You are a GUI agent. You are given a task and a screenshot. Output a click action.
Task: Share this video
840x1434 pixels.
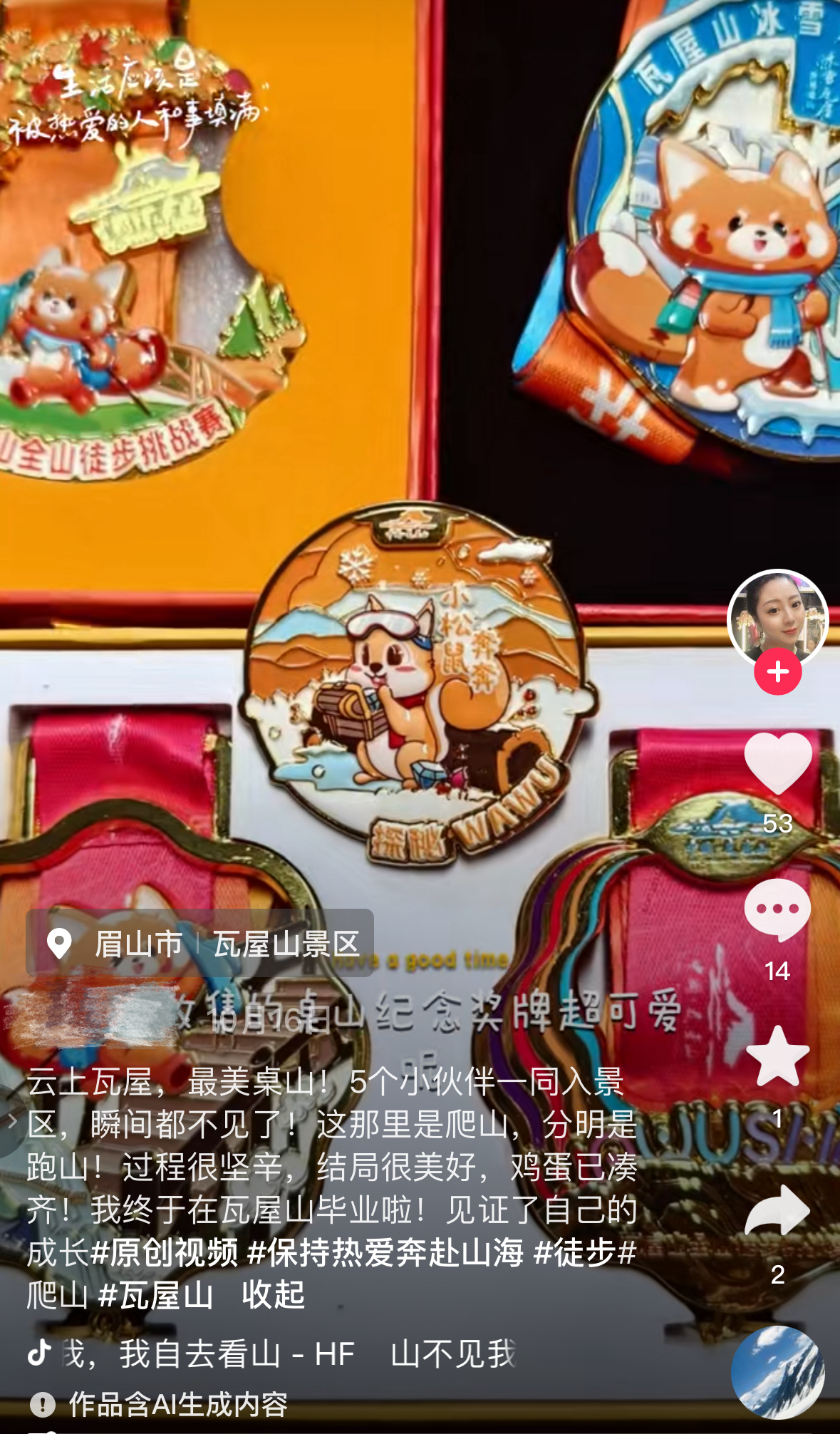click(777, 1210)
